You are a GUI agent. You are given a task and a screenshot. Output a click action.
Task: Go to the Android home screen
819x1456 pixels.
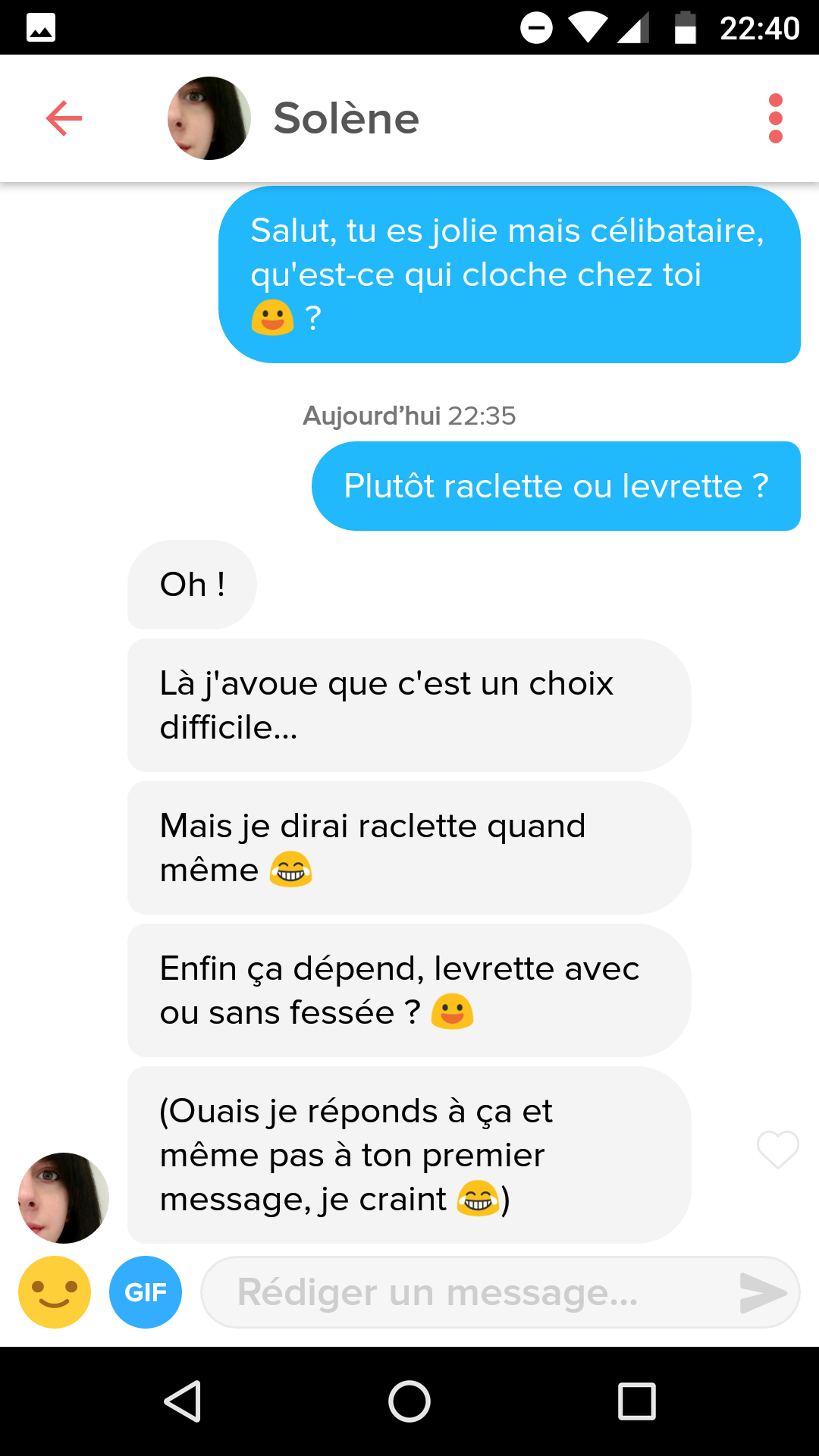[x=409, y=1401]
